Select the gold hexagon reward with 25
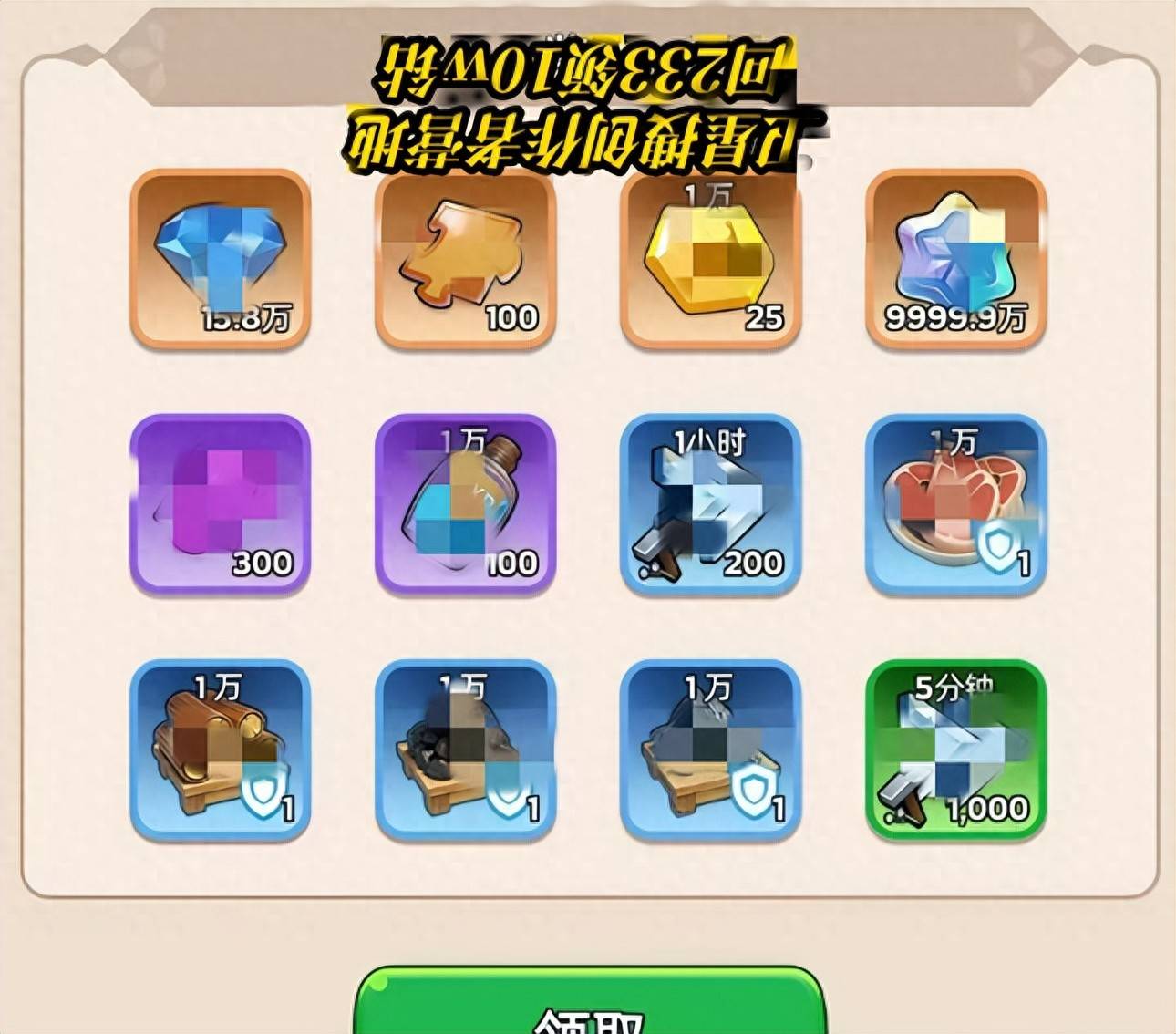1176x1034 pixels. 710,259
